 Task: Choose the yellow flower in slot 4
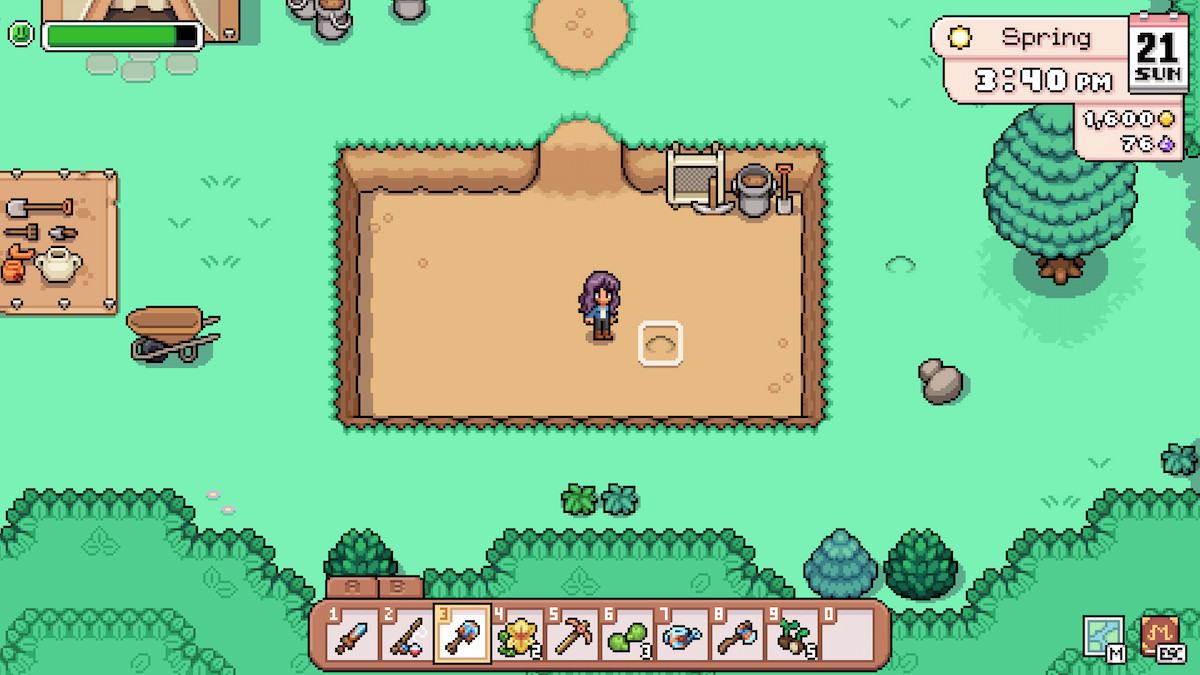point(517,635)
